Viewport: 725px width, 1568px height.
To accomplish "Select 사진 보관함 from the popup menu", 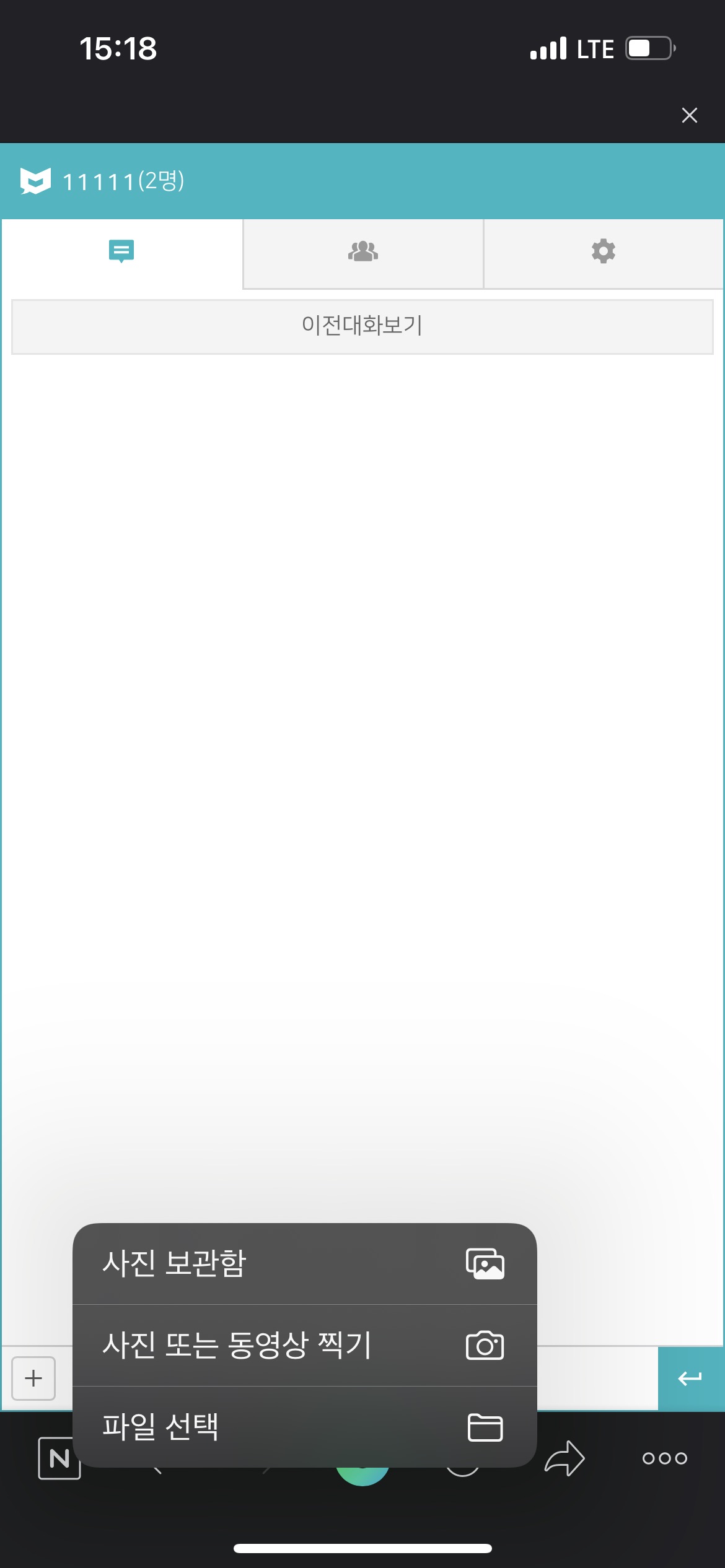I will (304, 1263).
